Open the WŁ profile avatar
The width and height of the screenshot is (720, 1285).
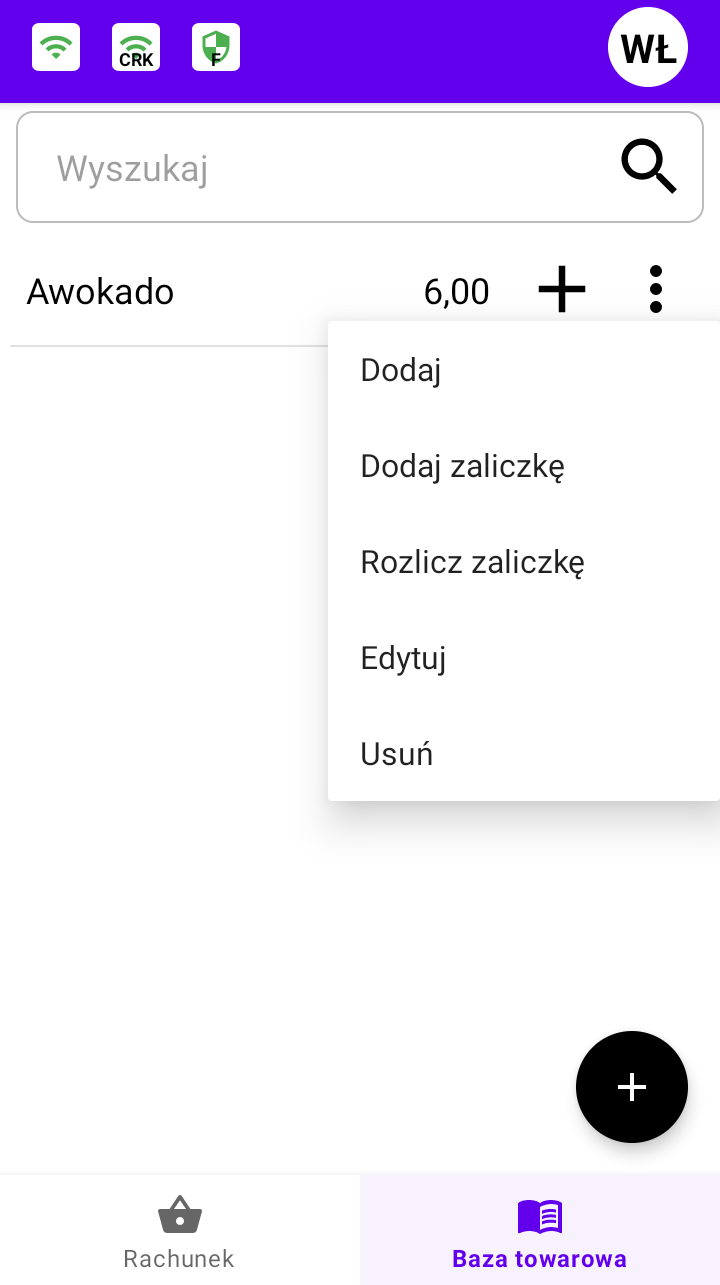pos(648,48)
